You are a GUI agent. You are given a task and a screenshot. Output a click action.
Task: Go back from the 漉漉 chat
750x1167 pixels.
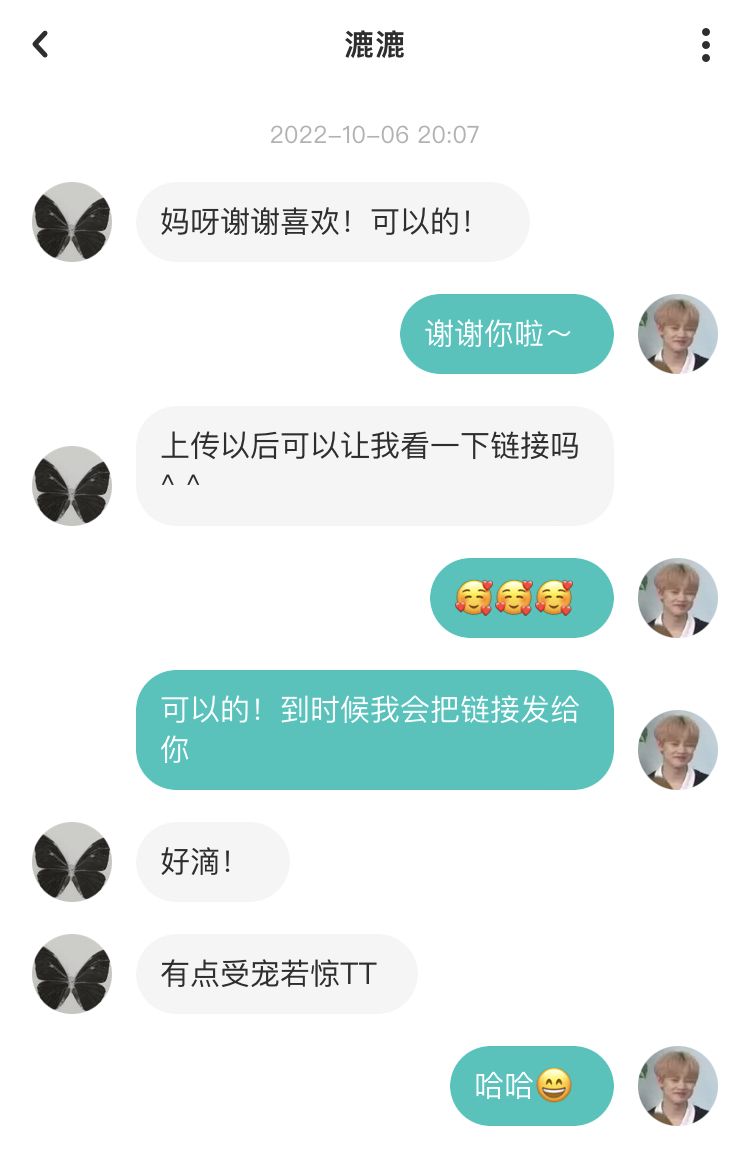[40, 45]
